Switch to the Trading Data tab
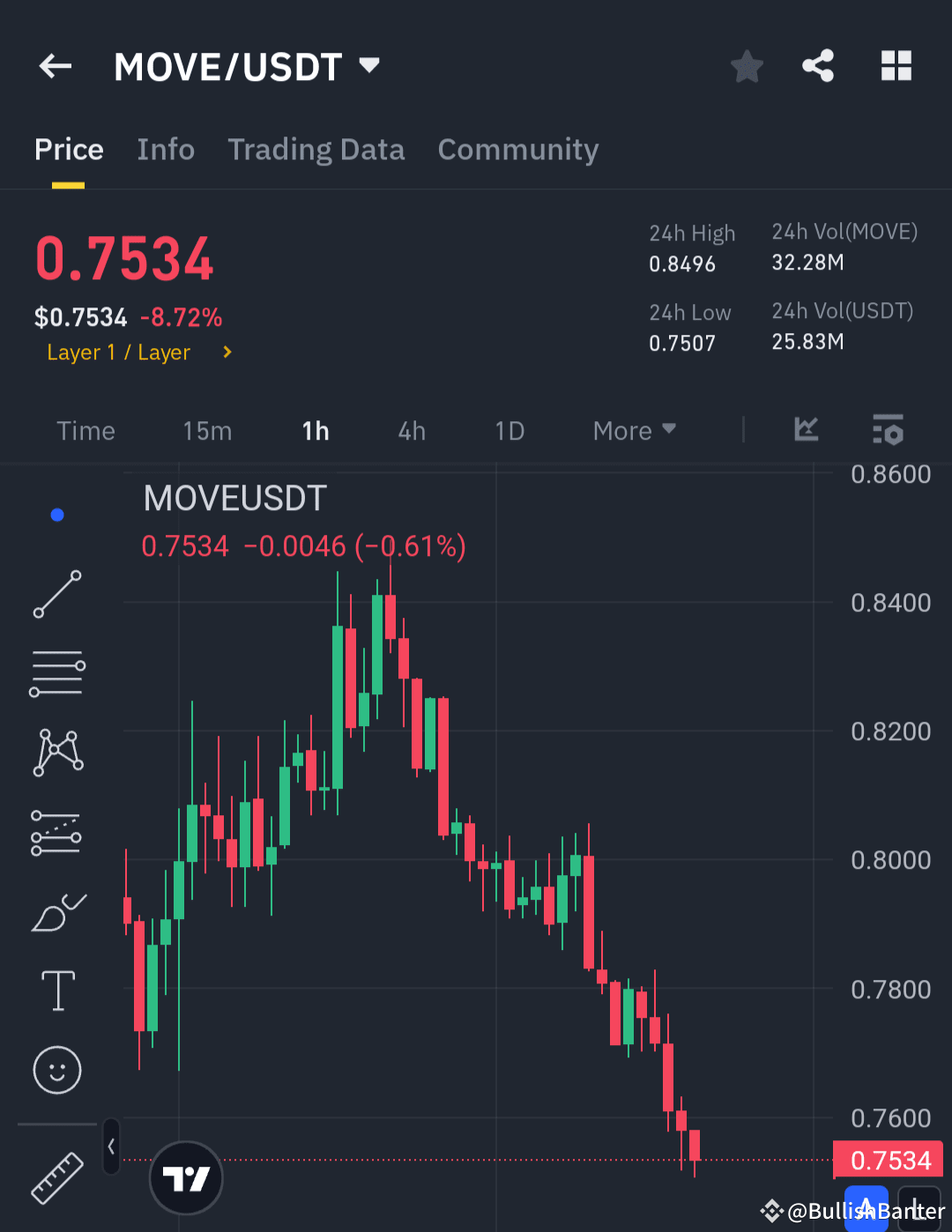 pyautogui.click(x=316, y=150)
